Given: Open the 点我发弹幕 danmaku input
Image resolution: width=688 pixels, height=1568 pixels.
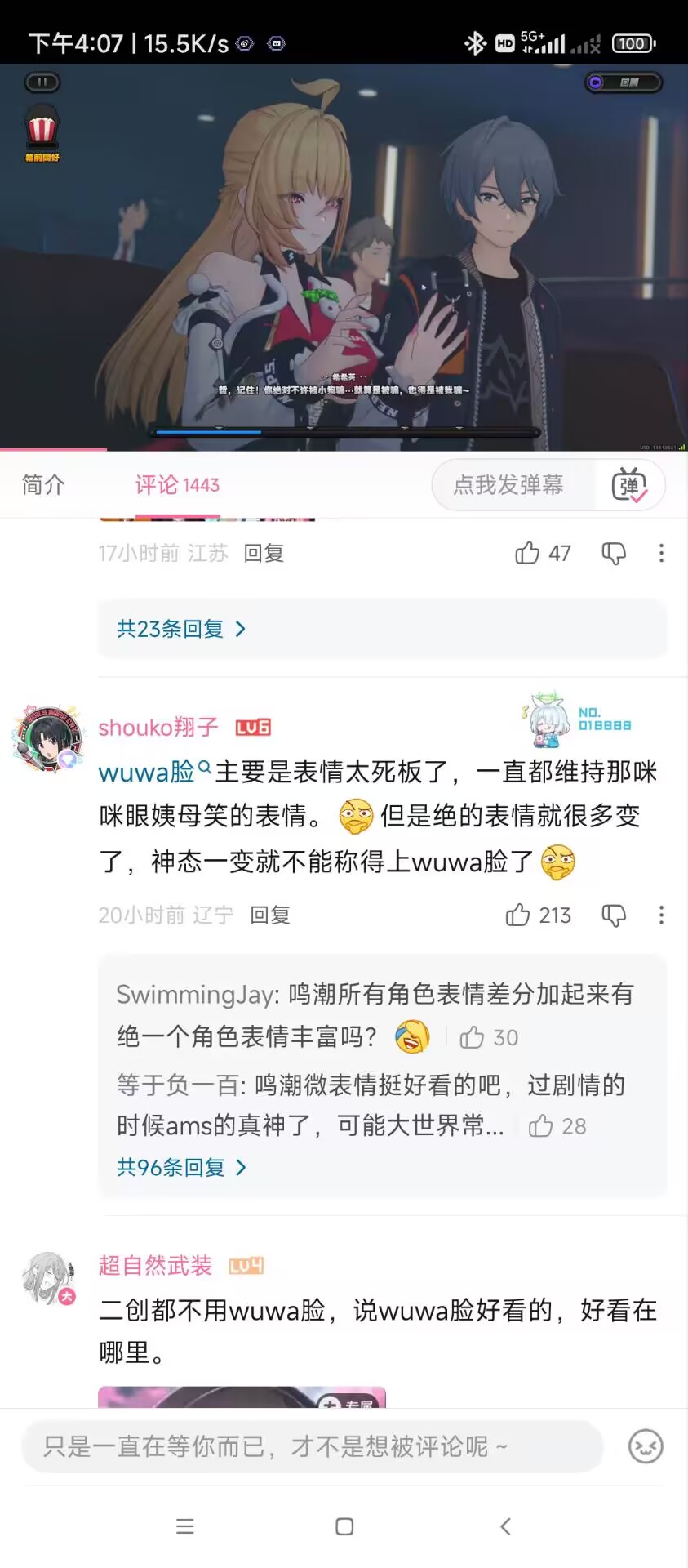Looking at the screenshot, I should (x=508, y=485).
